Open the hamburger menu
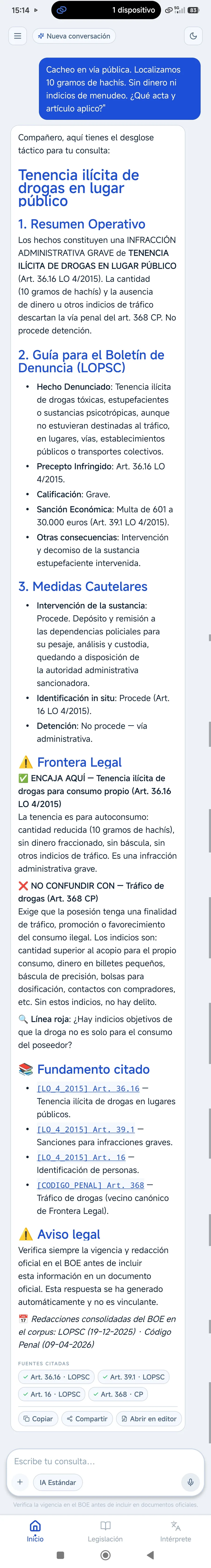 (x=18, y=36)
